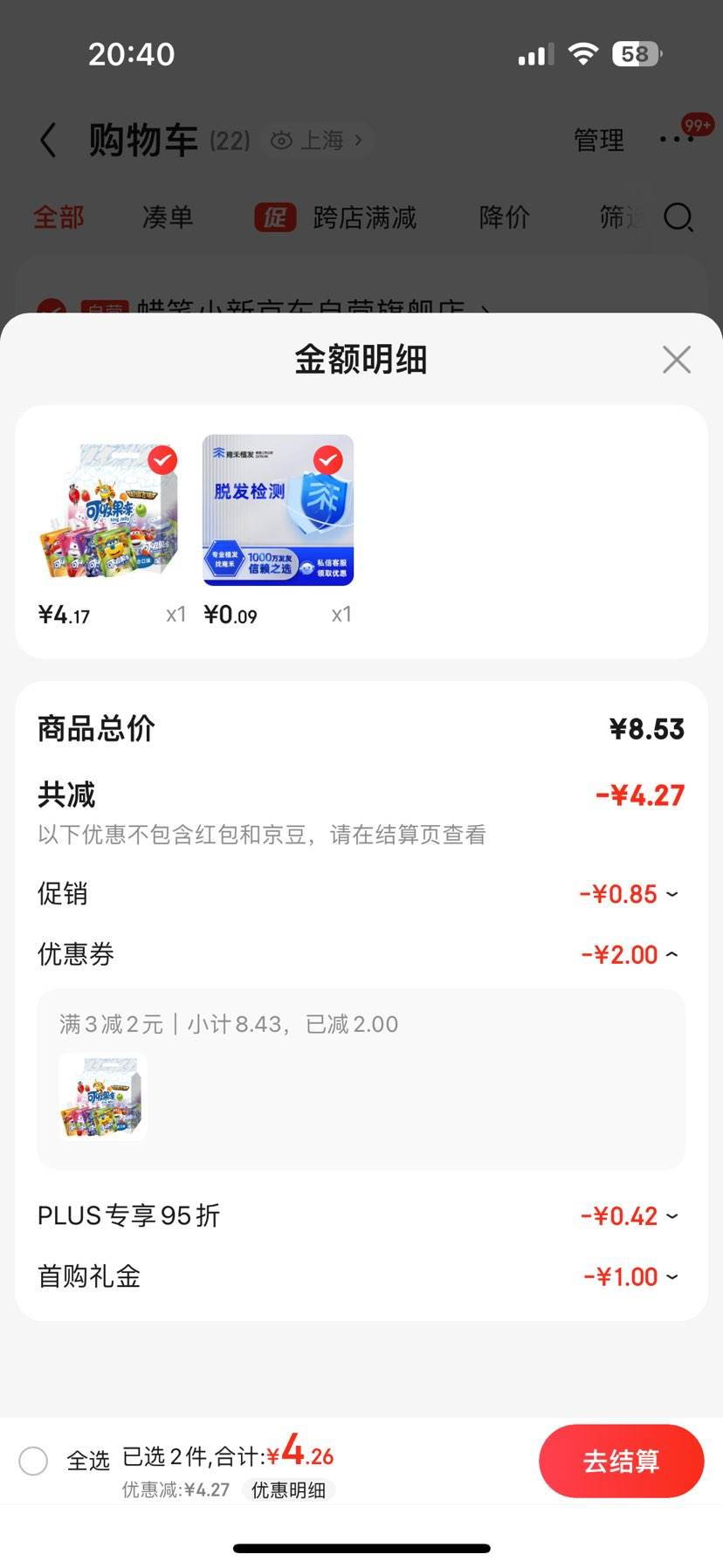Screen dimensions: 723x1568
Task: Expand the 促销 discount details chevron
Action: pyautogui.click(x=670, y=893)
